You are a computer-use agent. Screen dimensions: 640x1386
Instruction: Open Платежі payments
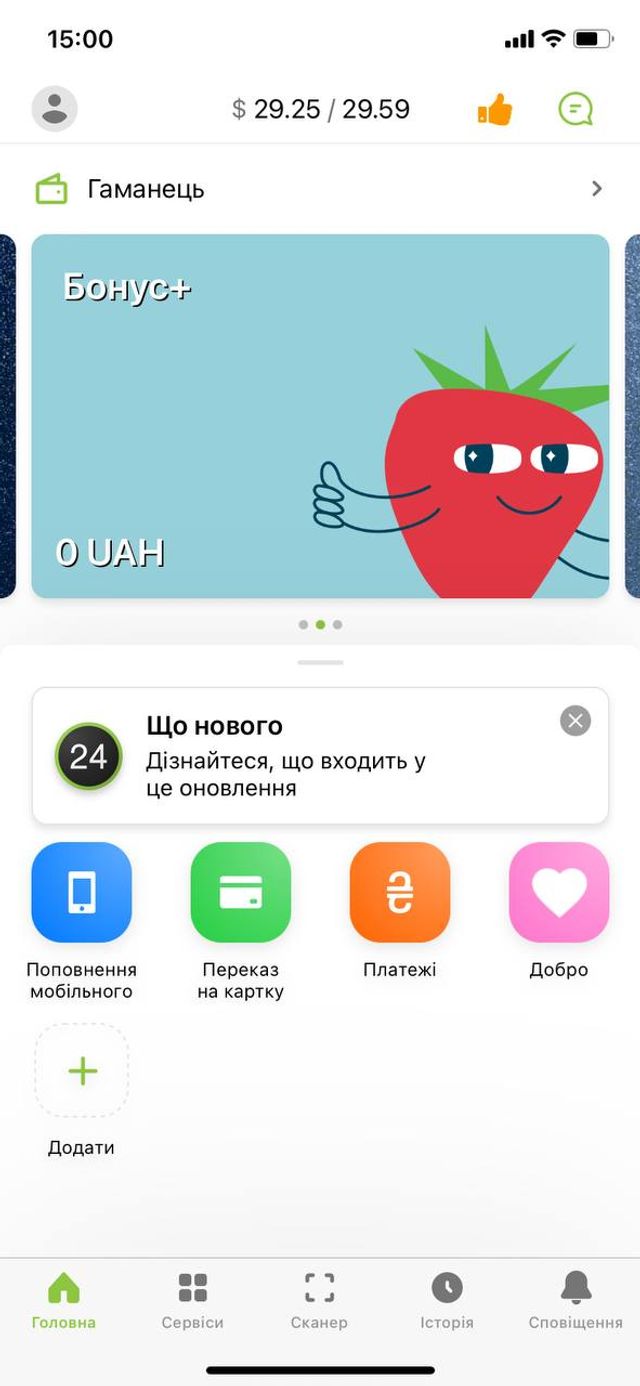point(400,892)
